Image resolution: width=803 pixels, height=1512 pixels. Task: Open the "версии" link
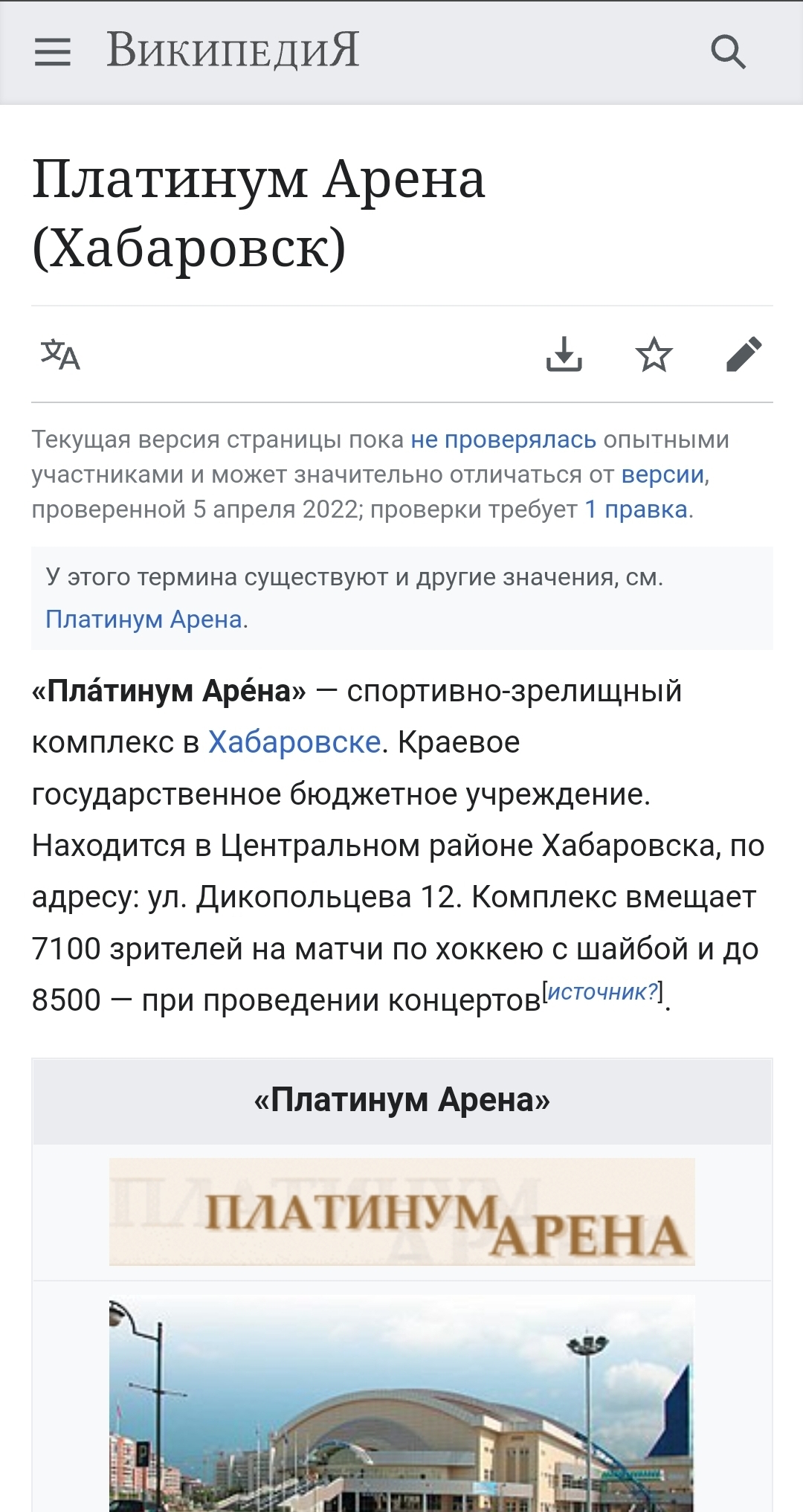coord(662,474)
